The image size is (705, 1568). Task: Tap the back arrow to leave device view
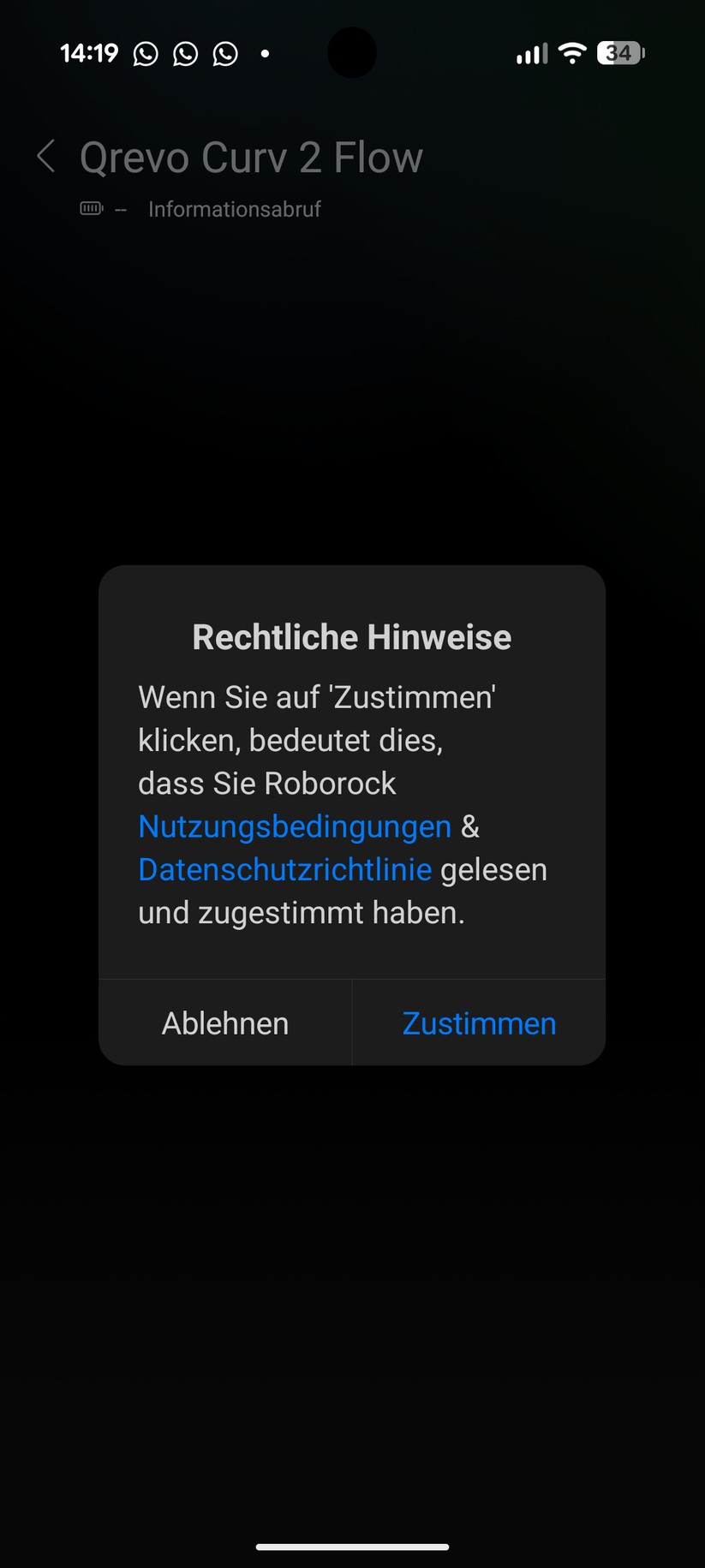[x=45, y=157]
